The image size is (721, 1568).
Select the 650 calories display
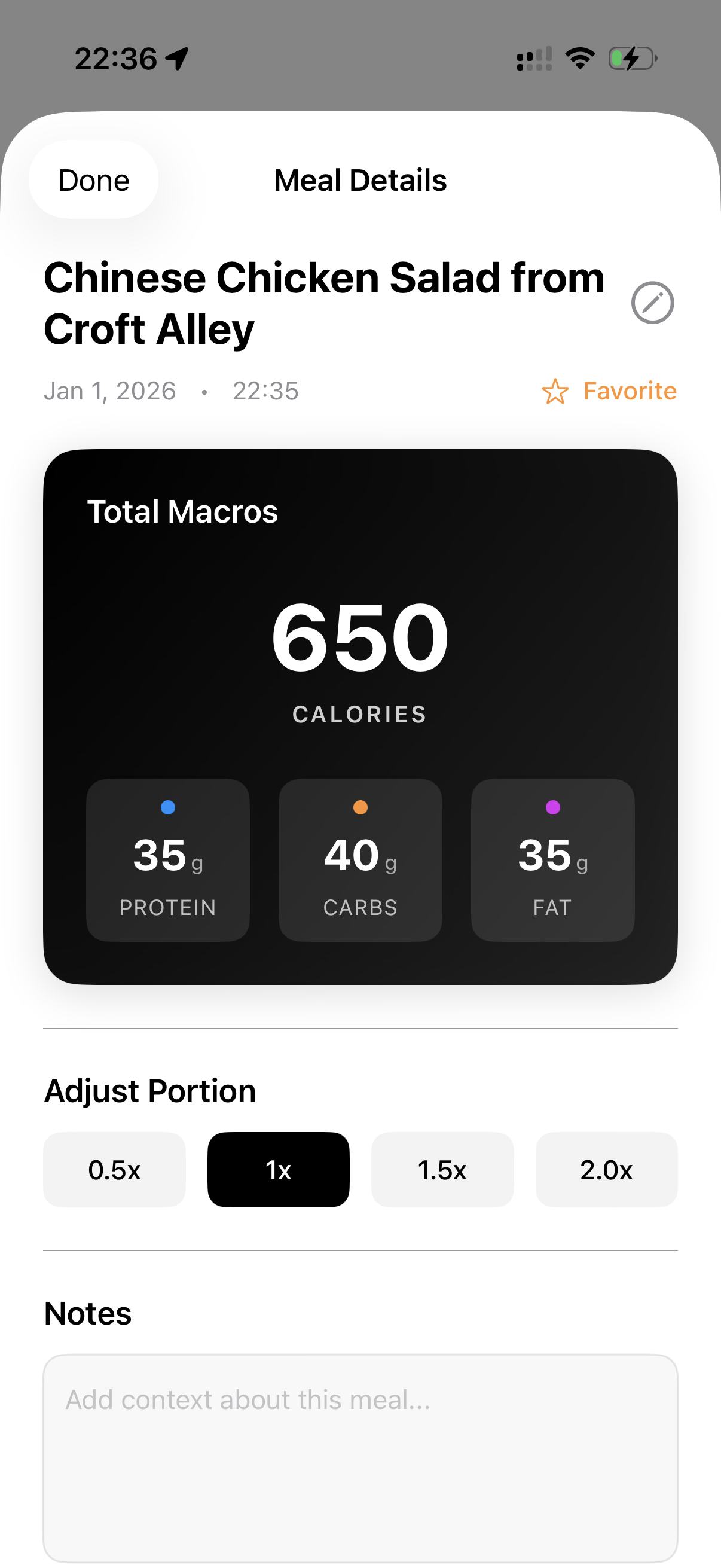[359, 638]
